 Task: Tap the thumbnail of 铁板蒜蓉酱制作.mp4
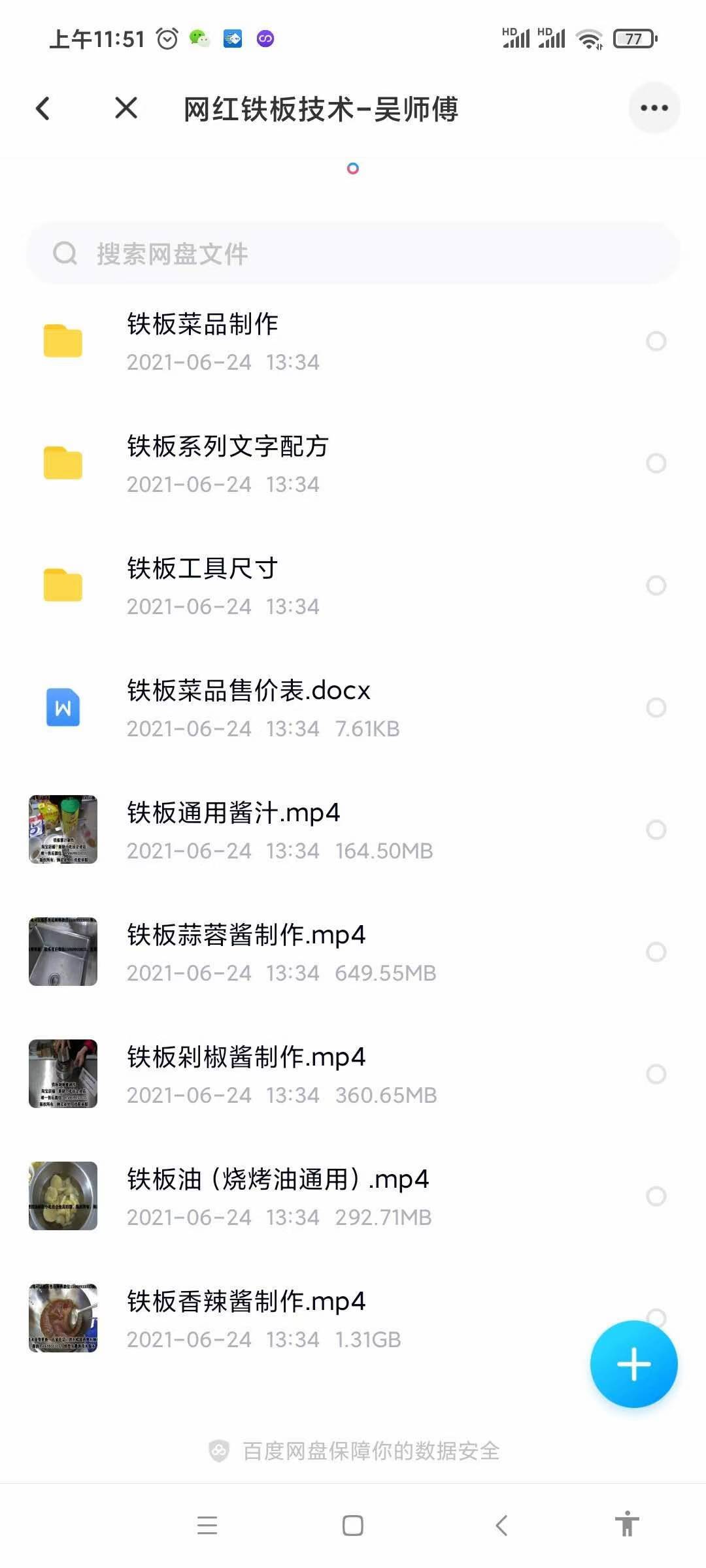[62, 953]
